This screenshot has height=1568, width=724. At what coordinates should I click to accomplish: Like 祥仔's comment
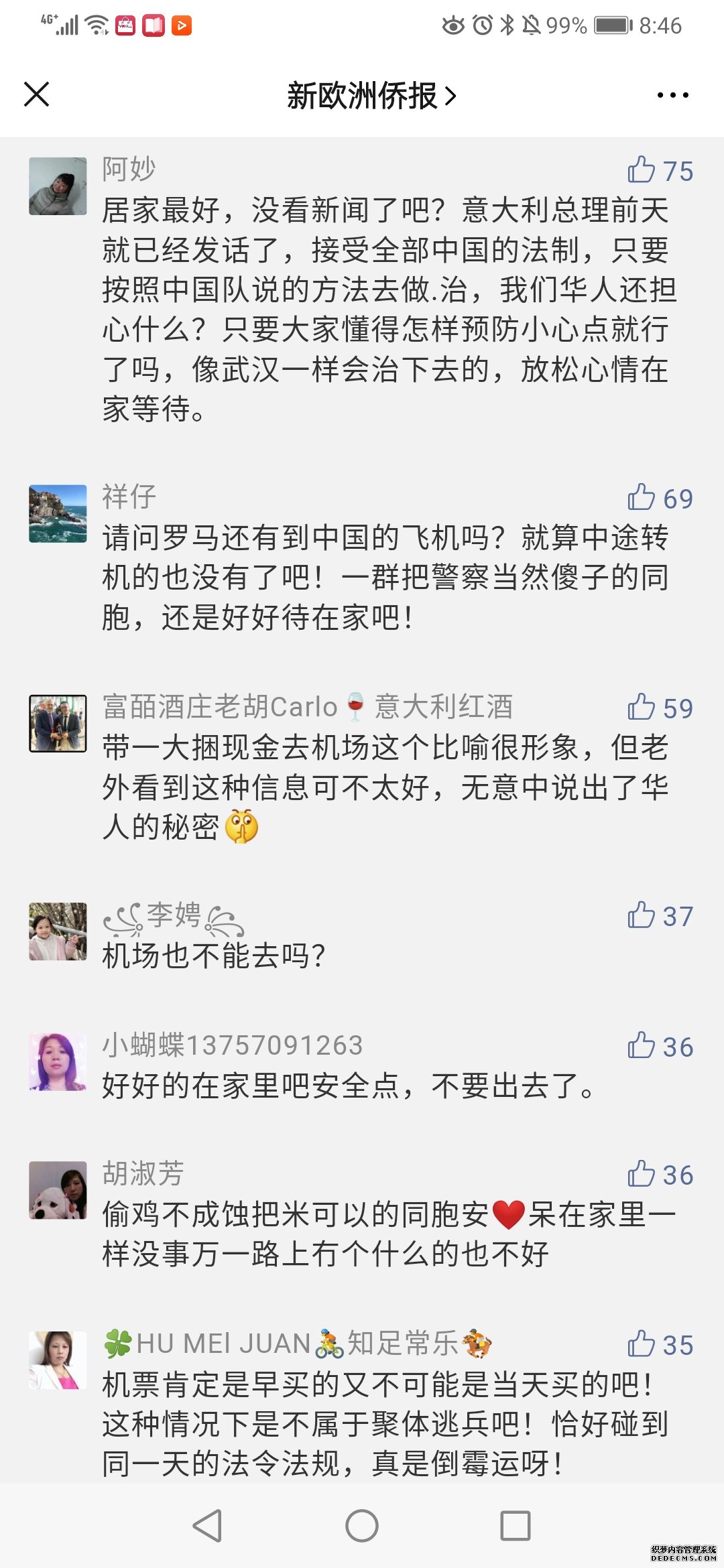click(x=642, y=498)
